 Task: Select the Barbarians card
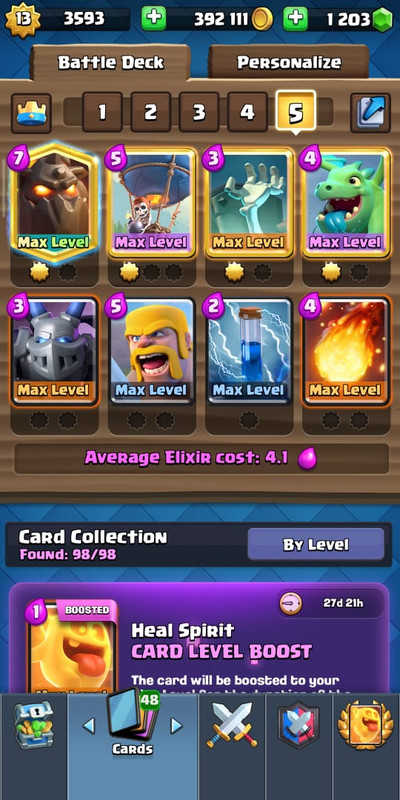point(152,352)
